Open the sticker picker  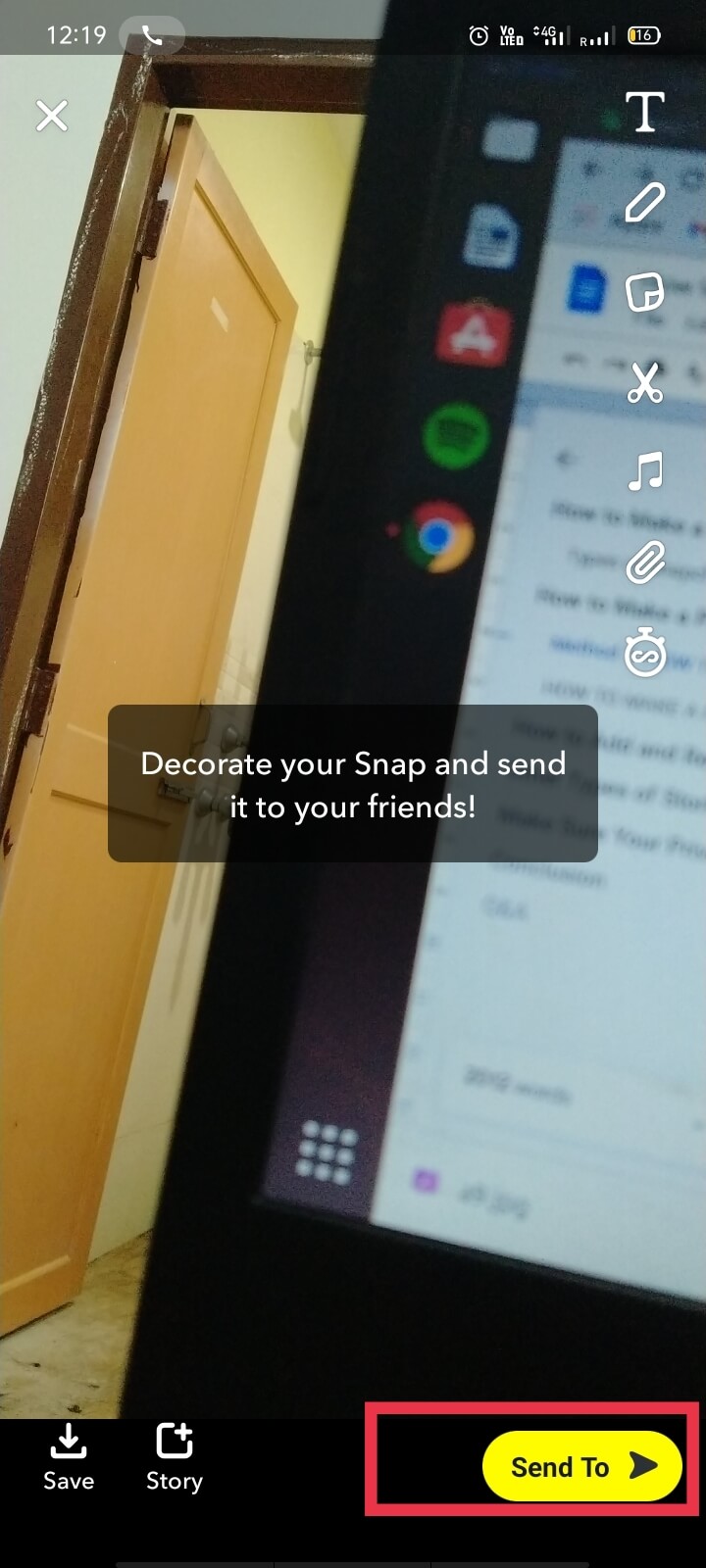click(x=645, y=292)
